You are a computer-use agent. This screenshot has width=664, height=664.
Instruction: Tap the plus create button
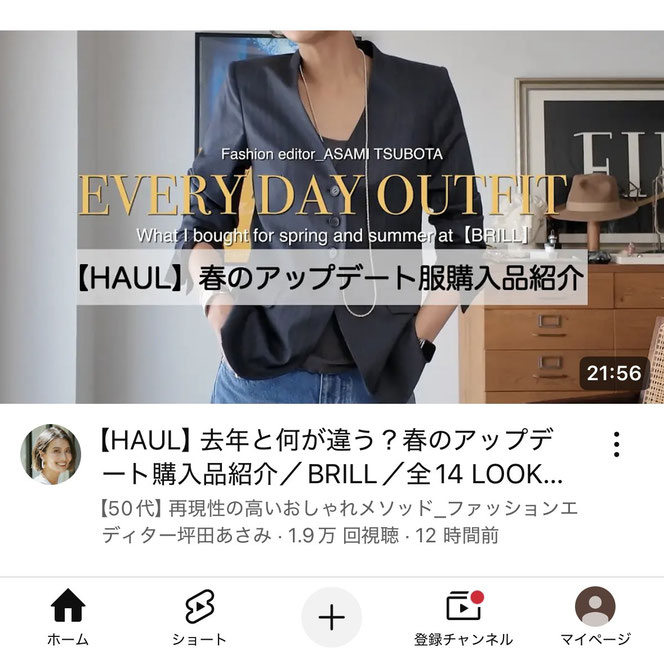point(331,617)
